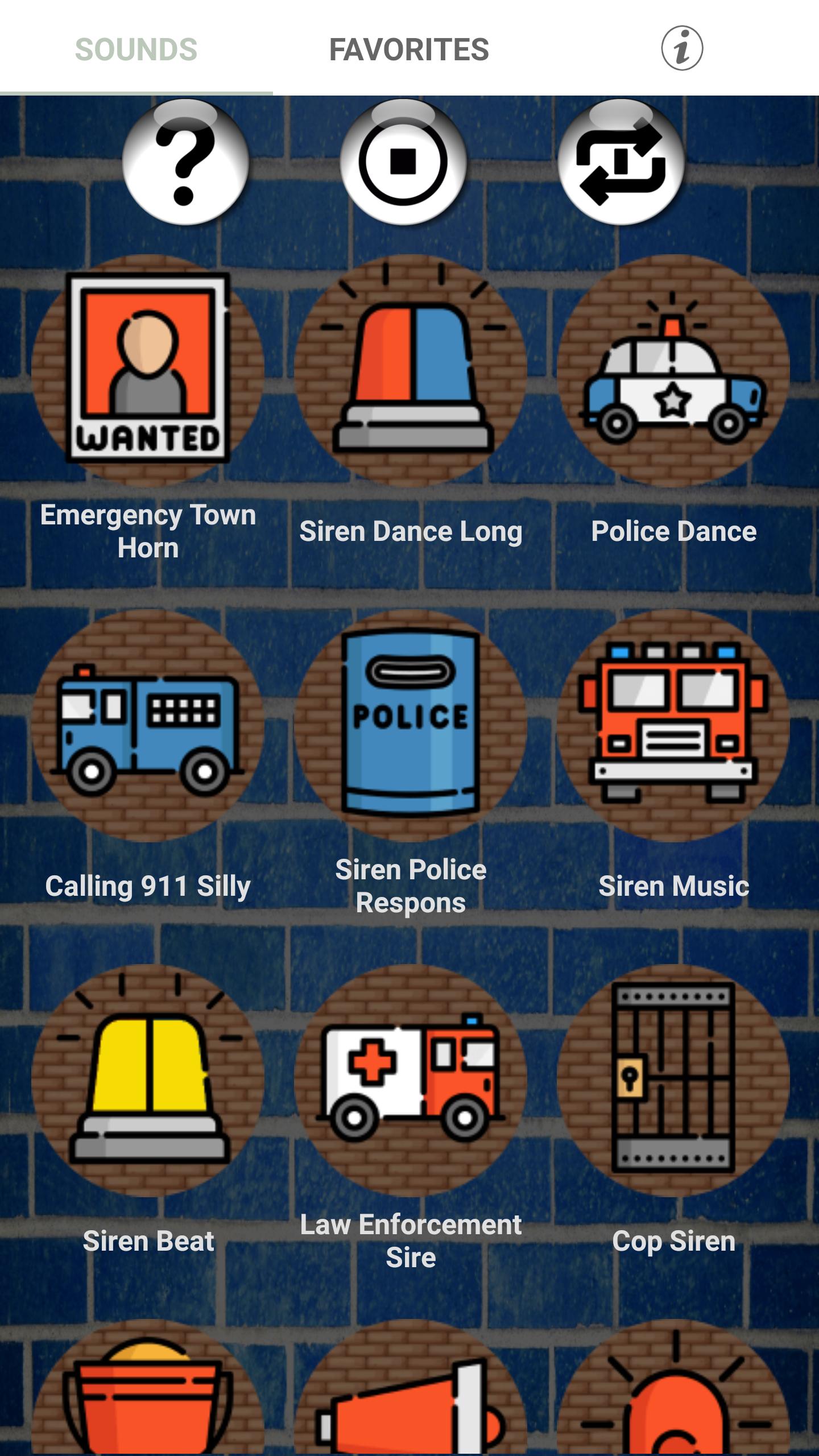The image size is (819, 1456).
Task: Play the Law Enforcement Sire sound
Action: (x=411, y=1080)
